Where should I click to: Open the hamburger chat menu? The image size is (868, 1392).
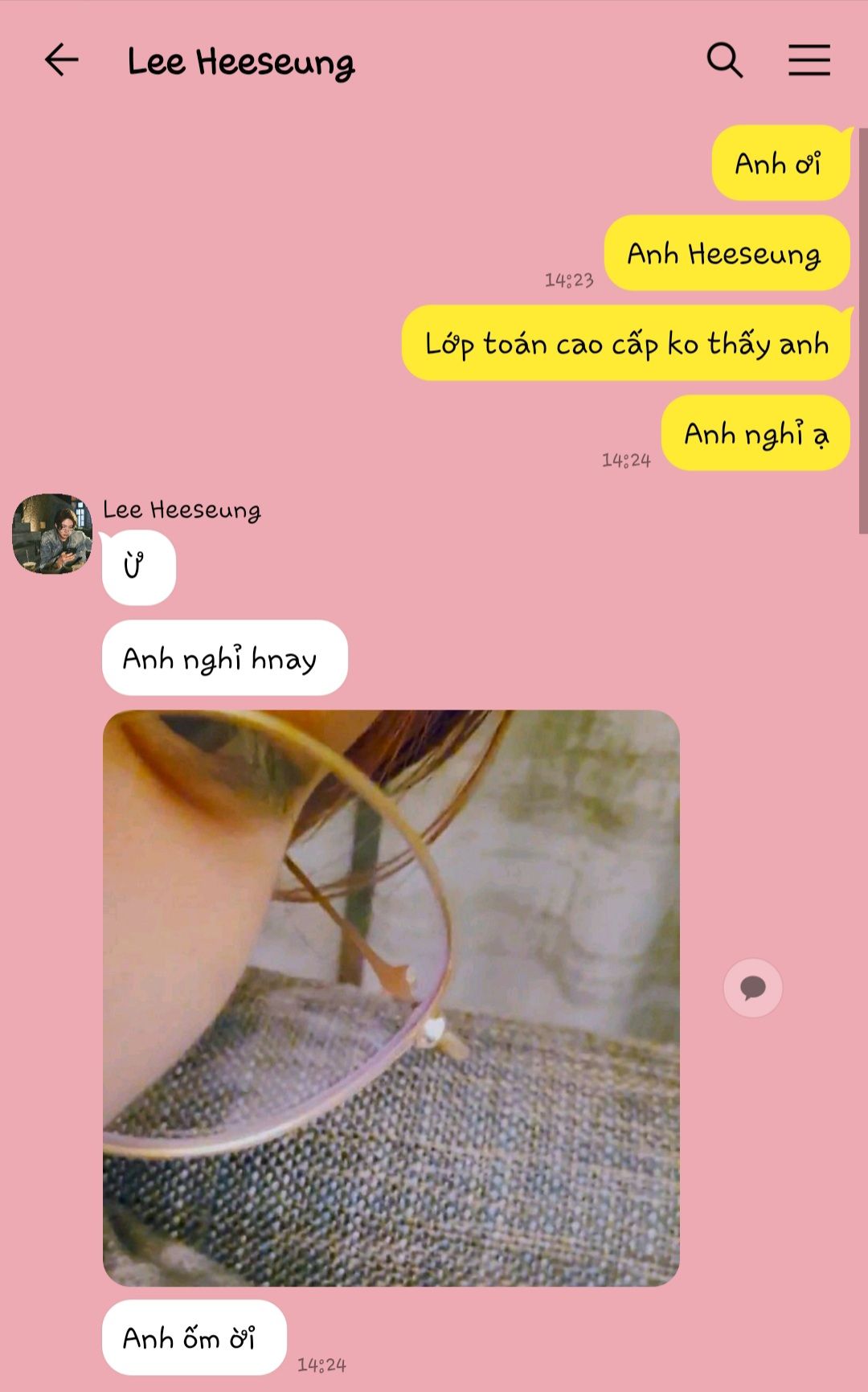(809, 60)
